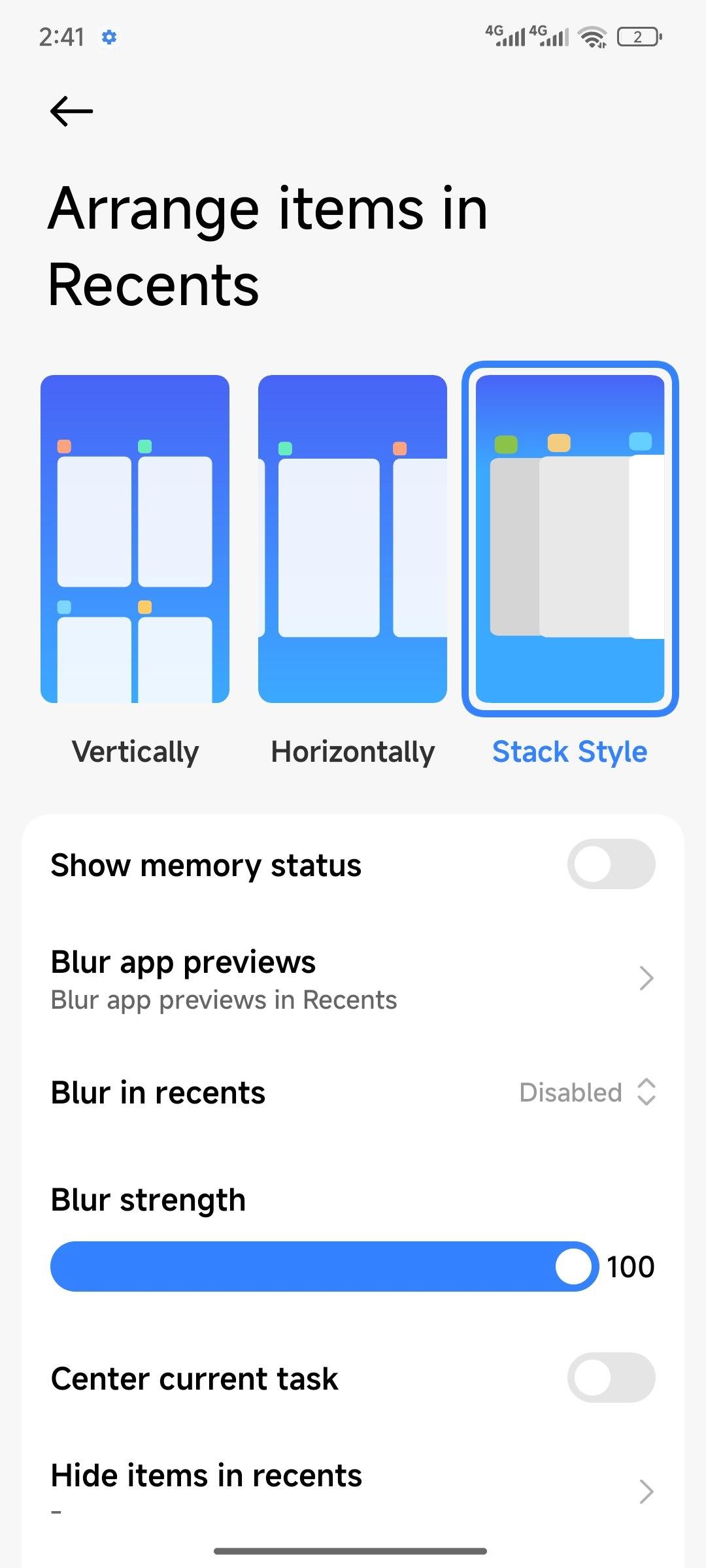Open Blur app previews settings
The height and width of the screenshot is (1568, 706).
pos(353,979)
